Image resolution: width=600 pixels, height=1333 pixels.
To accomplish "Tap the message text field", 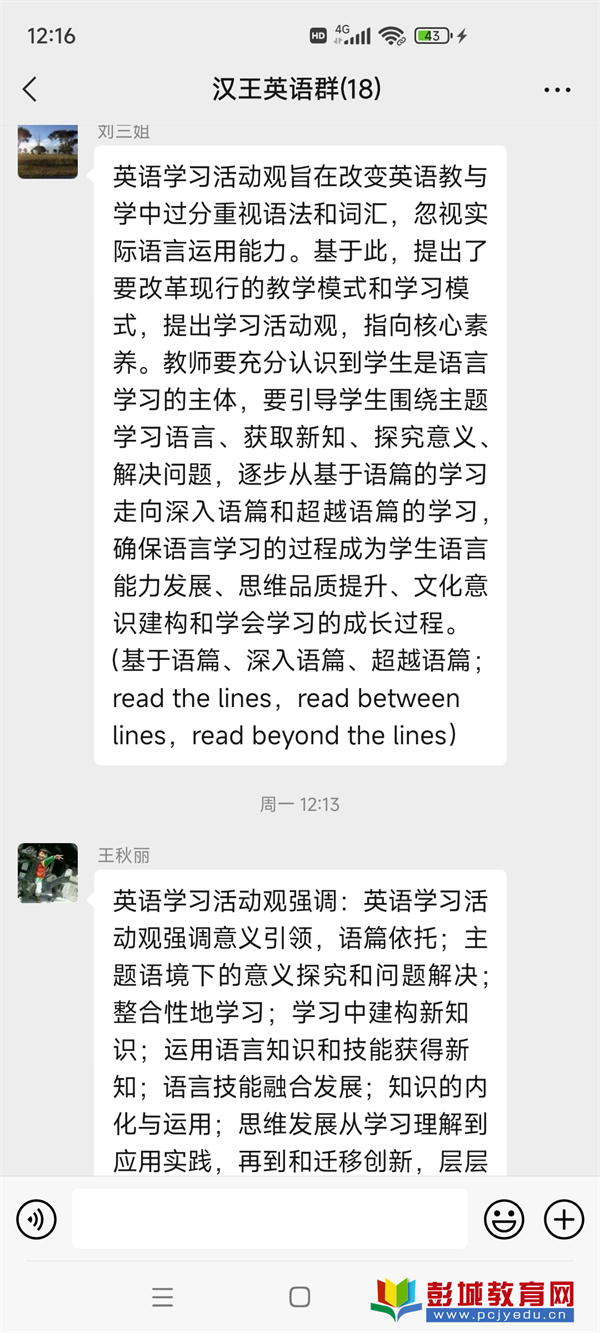I will click(x=270, y=1219).
